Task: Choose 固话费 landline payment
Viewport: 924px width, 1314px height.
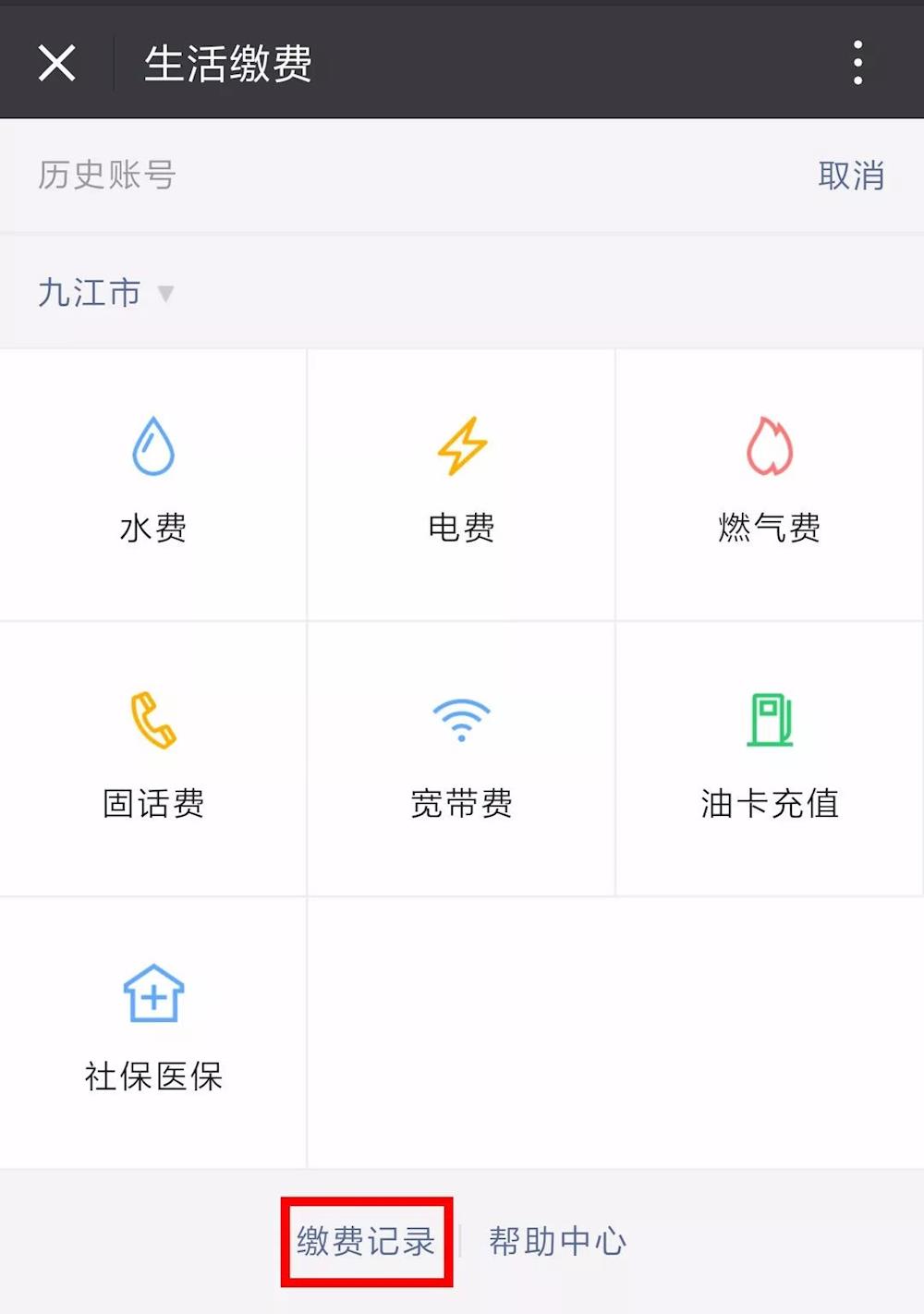Action: tap(153, 758)
